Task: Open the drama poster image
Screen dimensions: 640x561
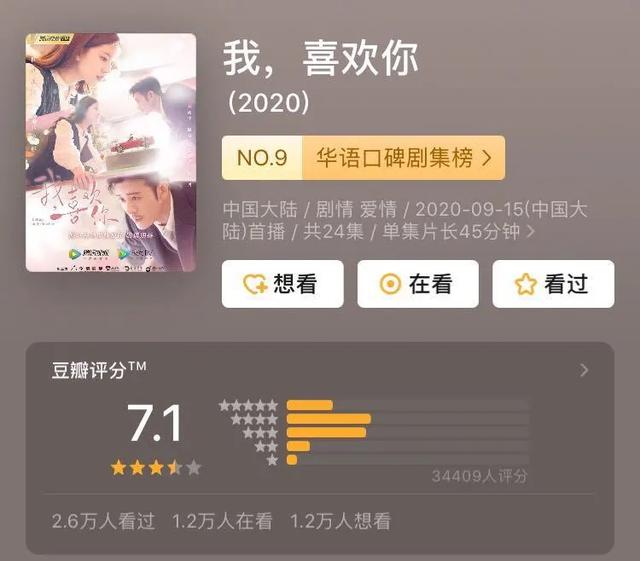Action: 111,152
